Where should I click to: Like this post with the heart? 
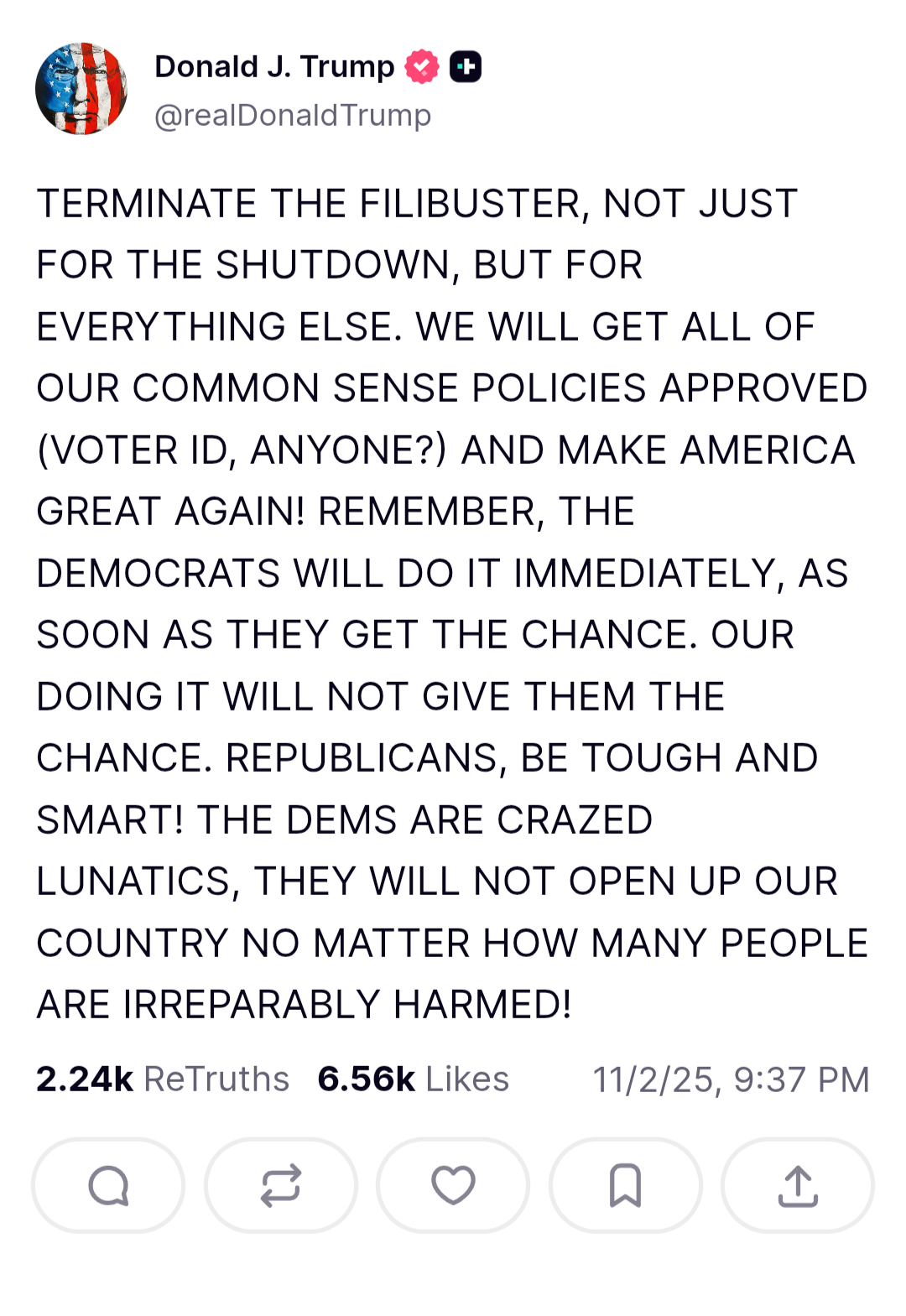[x=453, y=1185]
